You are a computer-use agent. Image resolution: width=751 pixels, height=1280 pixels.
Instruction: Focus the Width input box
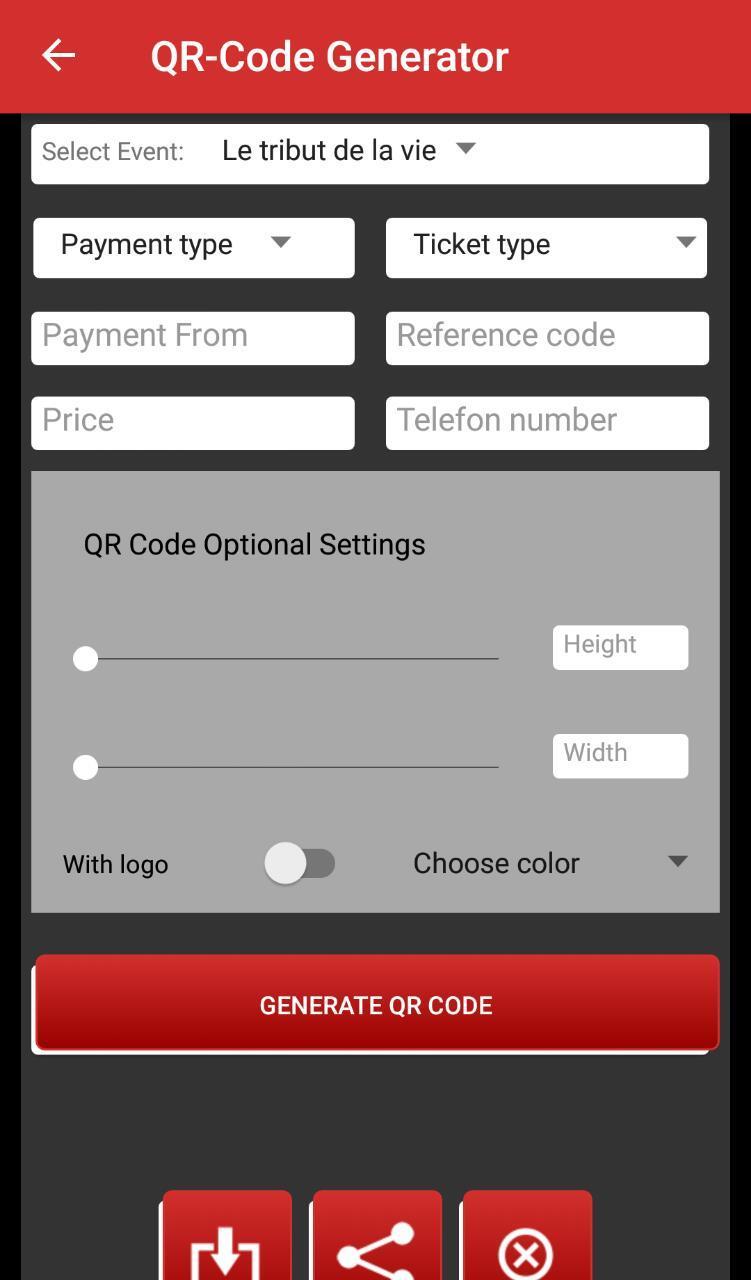coord(620,755)
